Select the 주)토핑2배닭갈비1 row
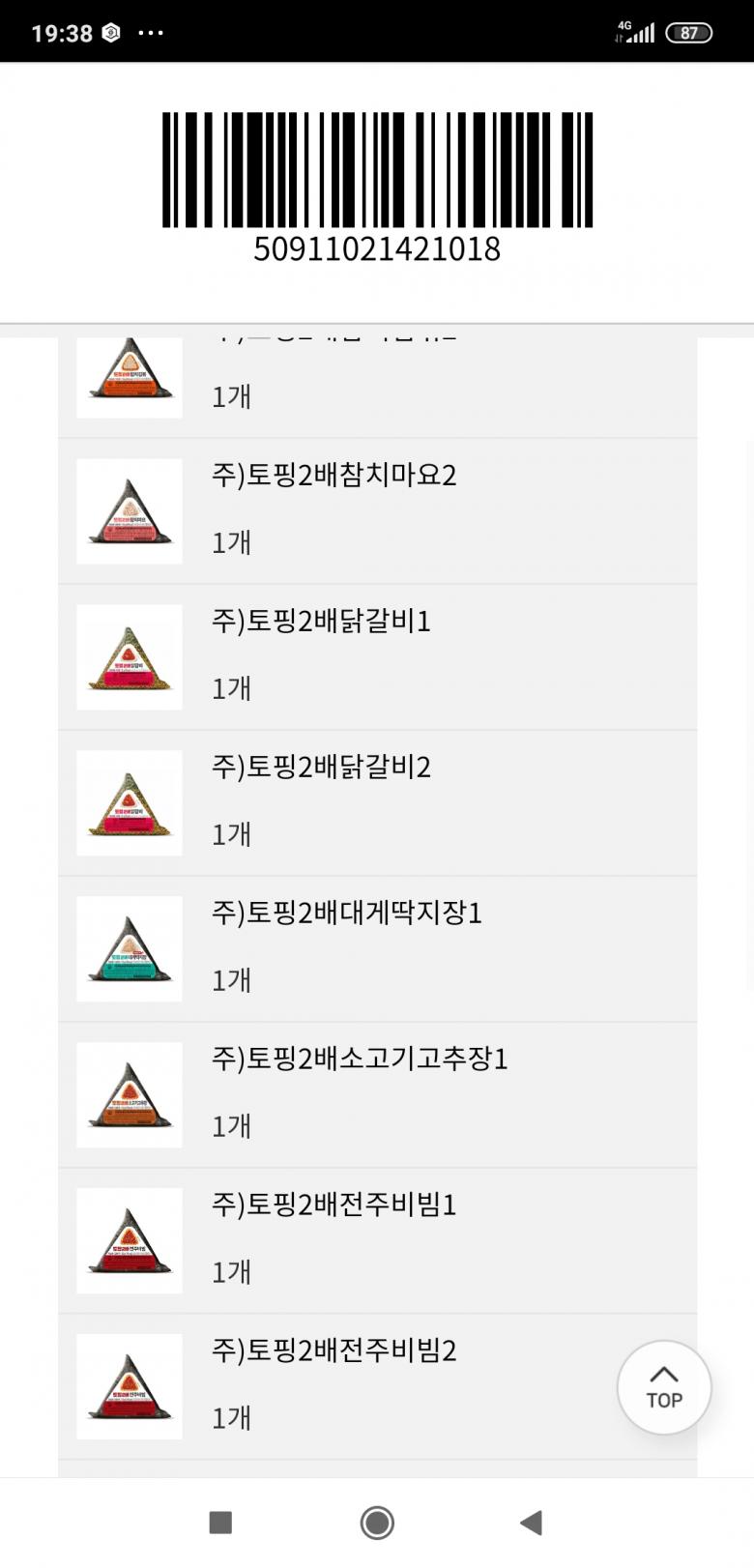 (377, 656)
